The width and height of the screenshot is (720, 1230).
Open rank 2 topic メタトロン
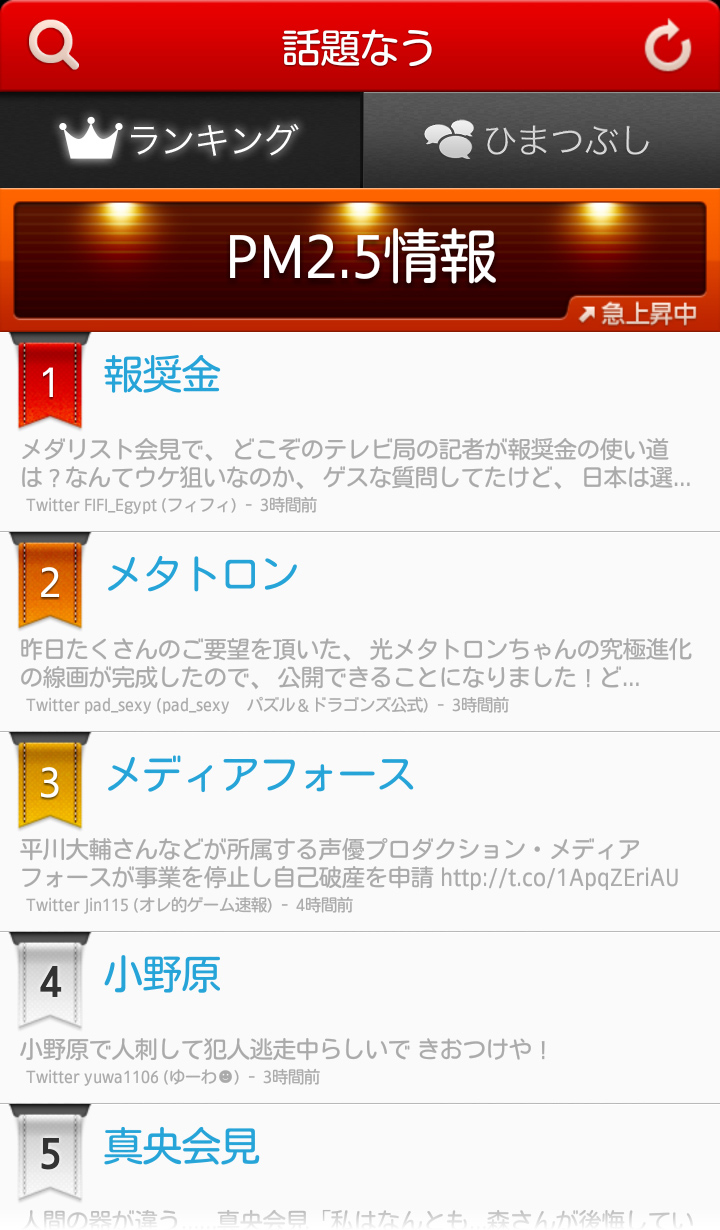(x=202, y=575)
